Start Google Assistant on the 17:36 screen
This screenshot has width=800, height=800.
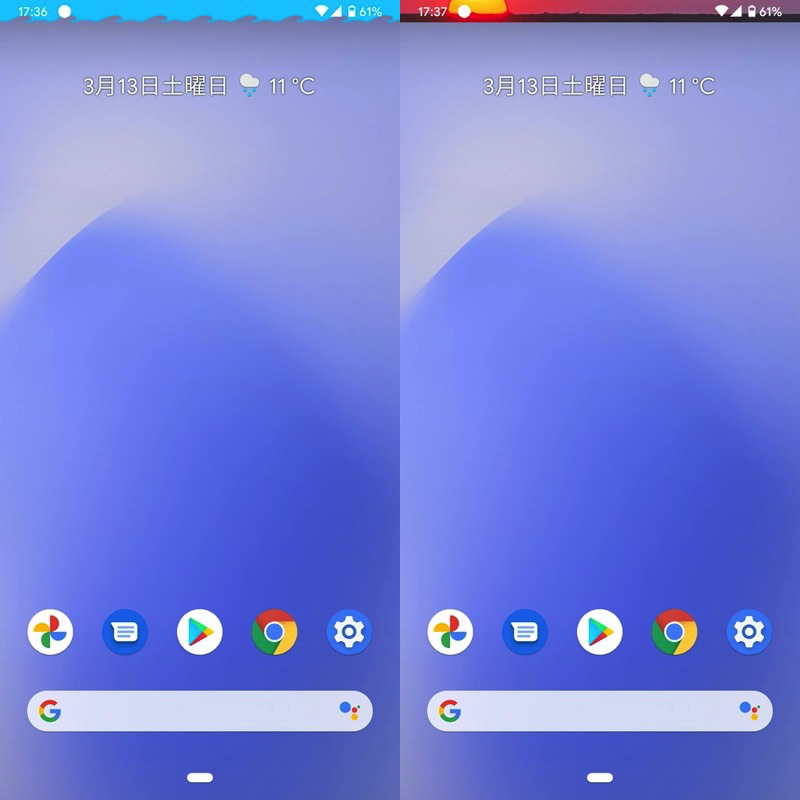point(348,711)
